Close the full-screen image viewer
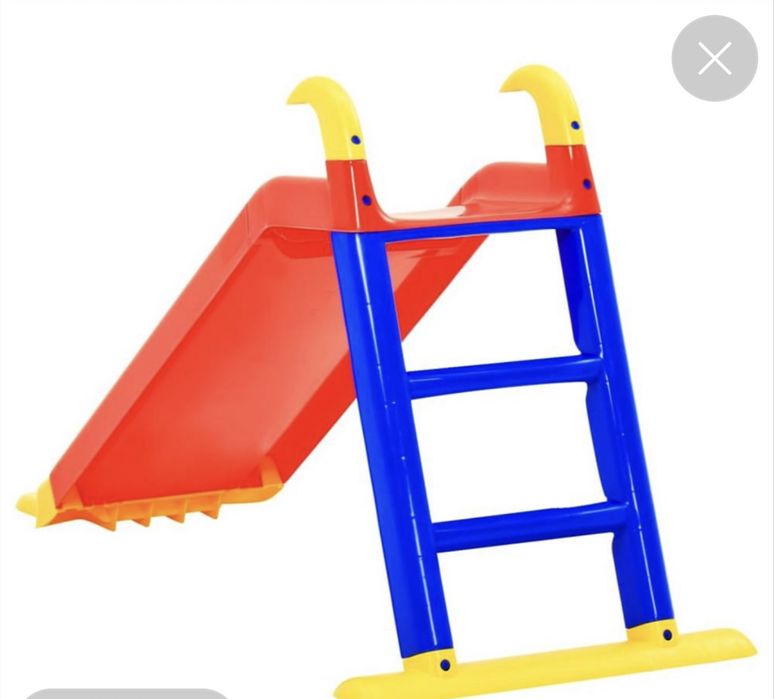774x699 pixels. tap(714, 59)
